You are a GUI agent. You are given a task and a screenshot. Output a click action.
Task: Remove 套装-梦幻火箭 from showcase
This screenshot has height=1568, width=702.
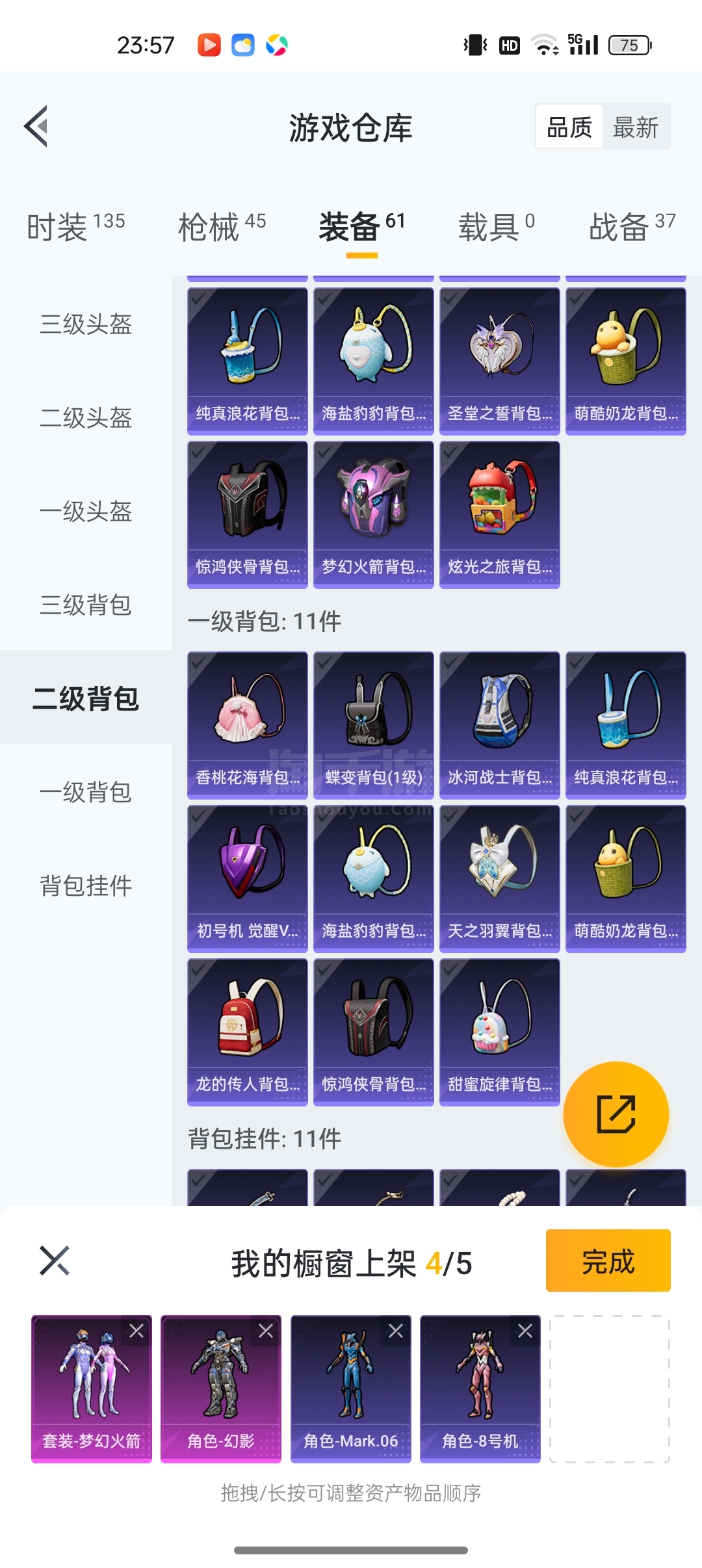(136, 1331)
